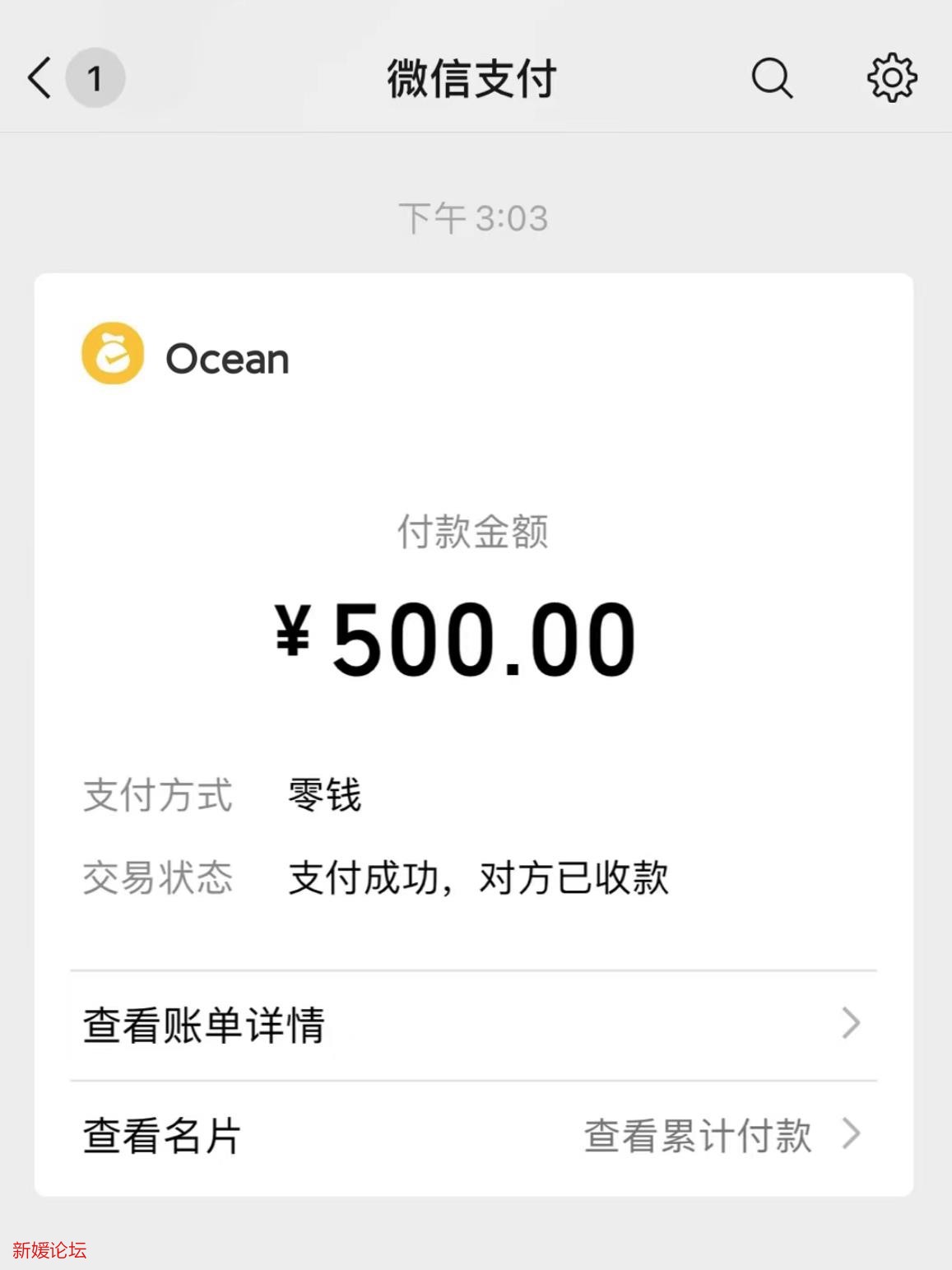Tap the 支付成功 transaction status text

(x=477, y=879)
